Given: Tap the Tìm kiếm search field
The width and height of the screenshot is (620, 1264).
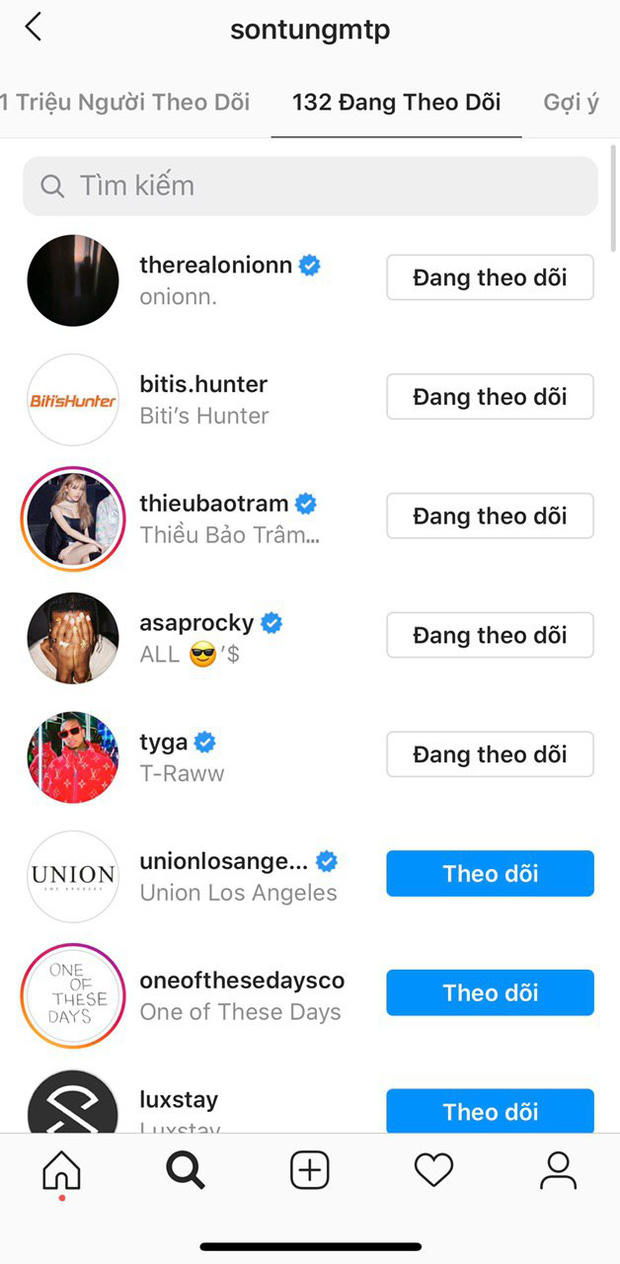Looking at the screenshot, I should tap(310, 186).
